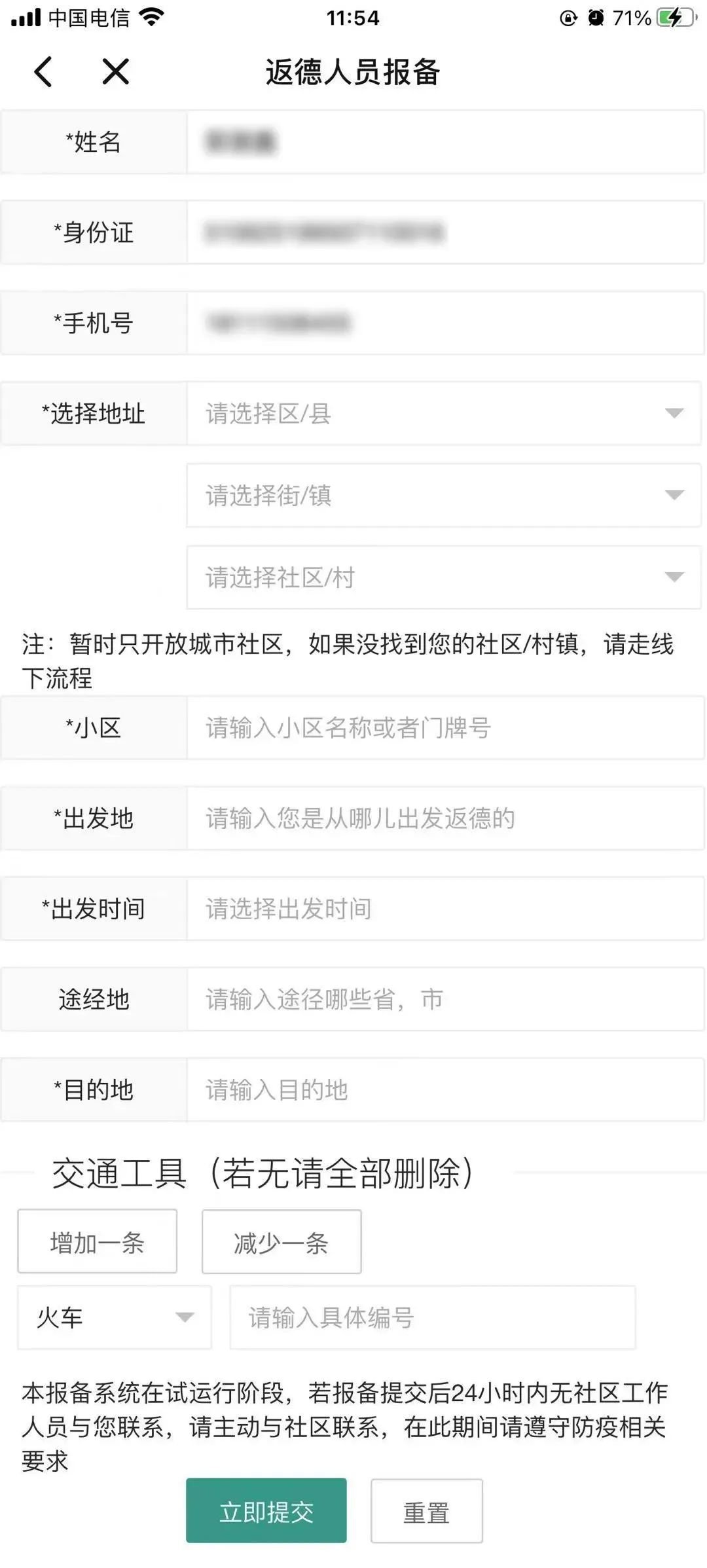The image size is (707, 1568).
Task: Expand the 请选择街/镇 dropdown
Action: 444,496
